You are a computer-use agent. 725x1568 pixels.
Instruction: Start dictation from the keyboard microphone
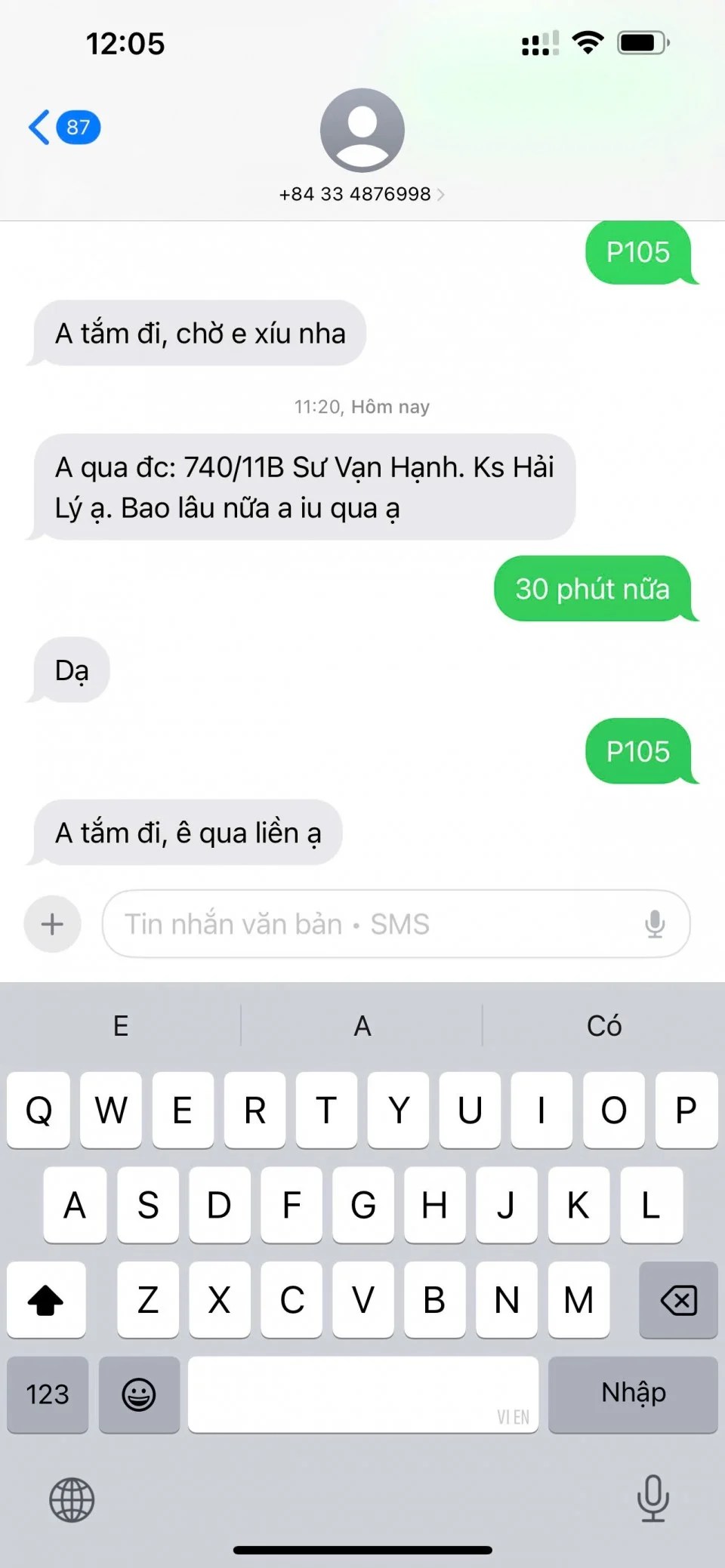click(652, 1499)
